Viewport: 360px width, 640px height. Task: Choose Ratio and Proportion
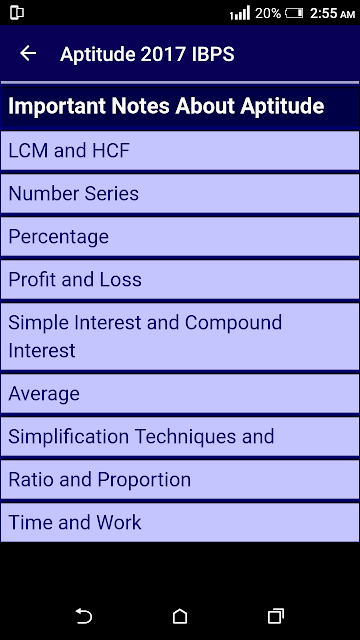[x=180, y=480]
